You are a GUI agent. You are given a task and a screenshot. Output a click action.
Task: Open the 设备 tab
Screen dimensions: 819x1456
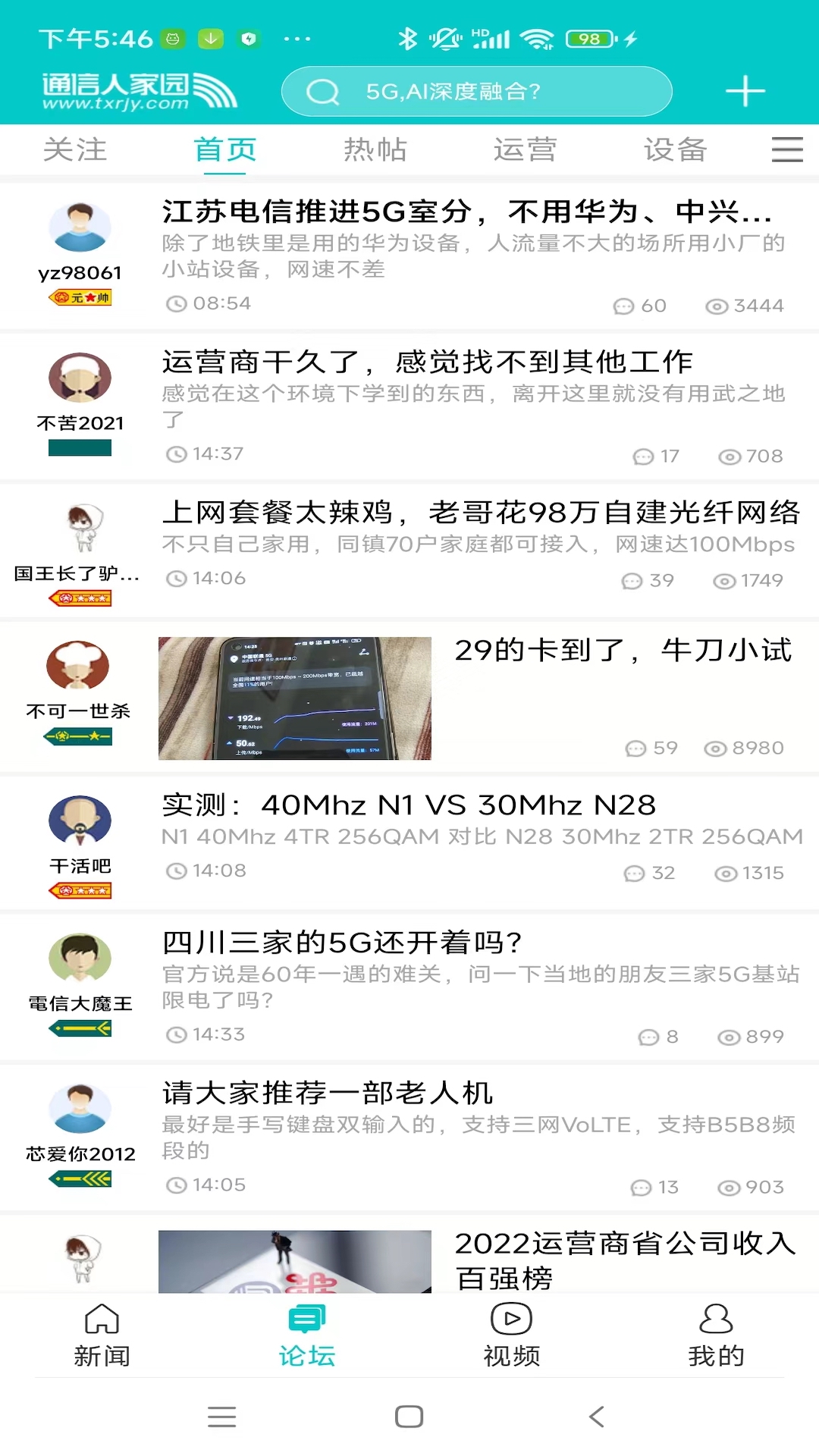[x=676, y=149]
